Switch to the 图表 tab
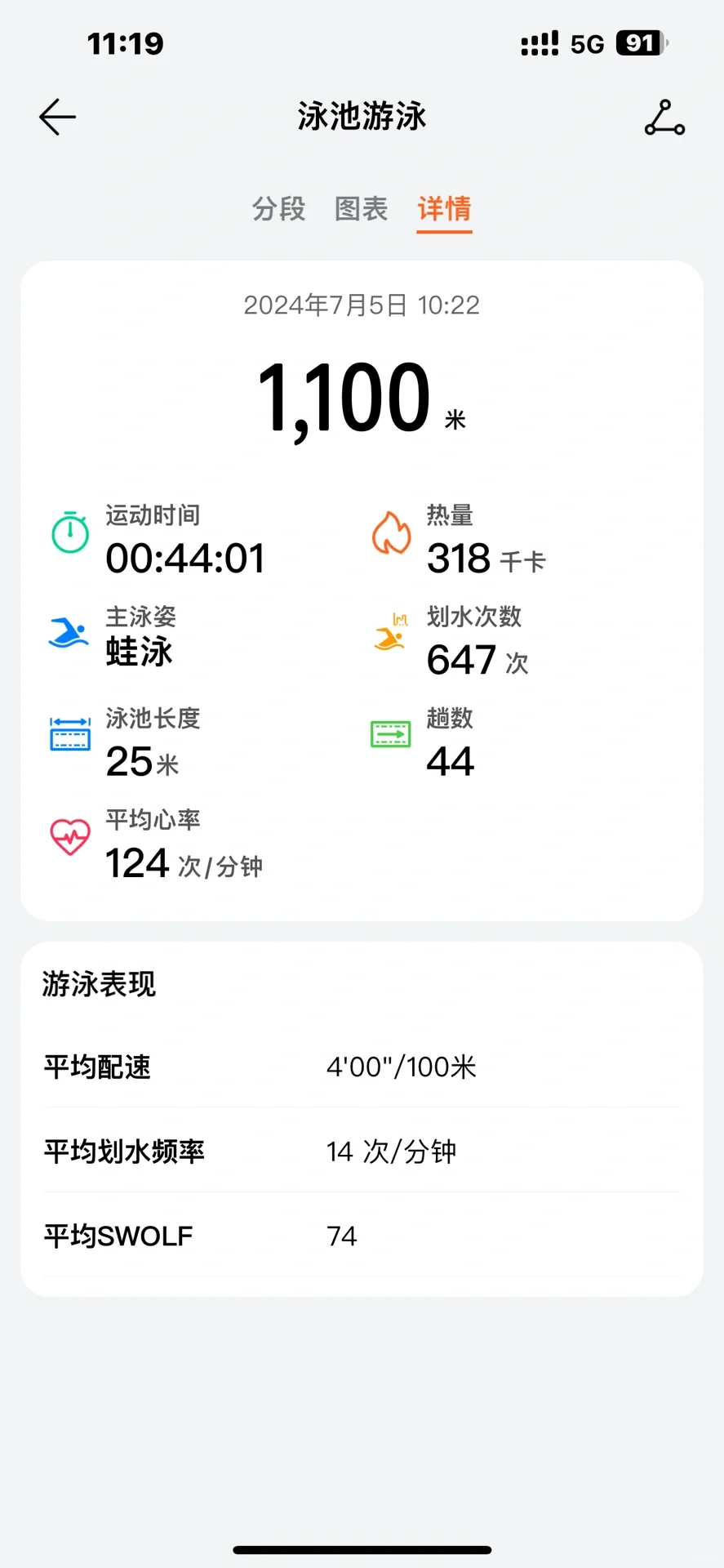The image size is (724, 1568). click(x=362, y=209)
